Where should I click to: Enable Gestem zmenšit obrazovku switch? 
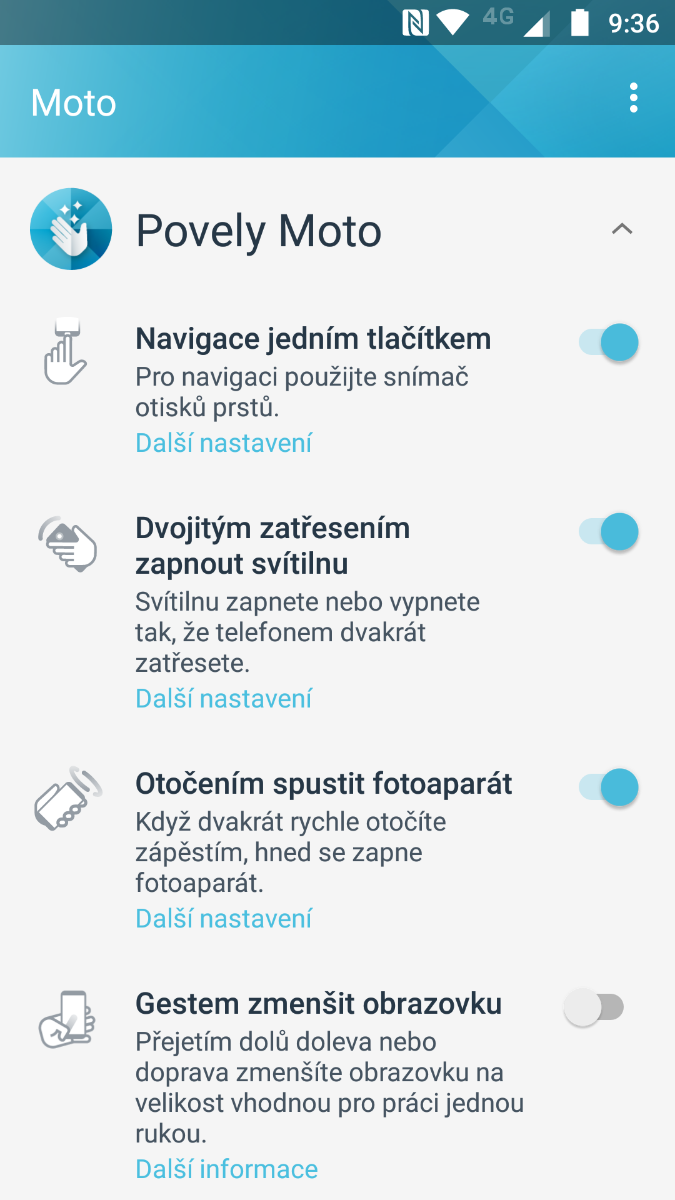594,1007
